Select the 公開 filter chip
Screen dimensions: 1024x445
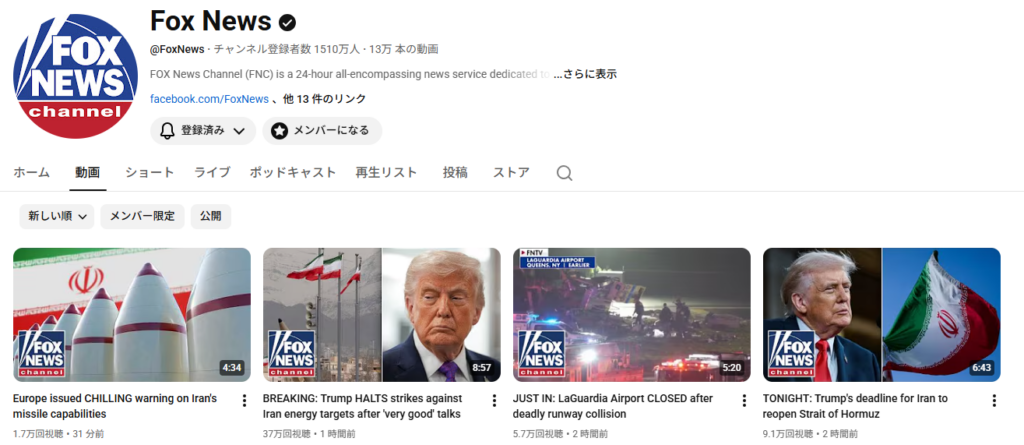pos(211,216)
